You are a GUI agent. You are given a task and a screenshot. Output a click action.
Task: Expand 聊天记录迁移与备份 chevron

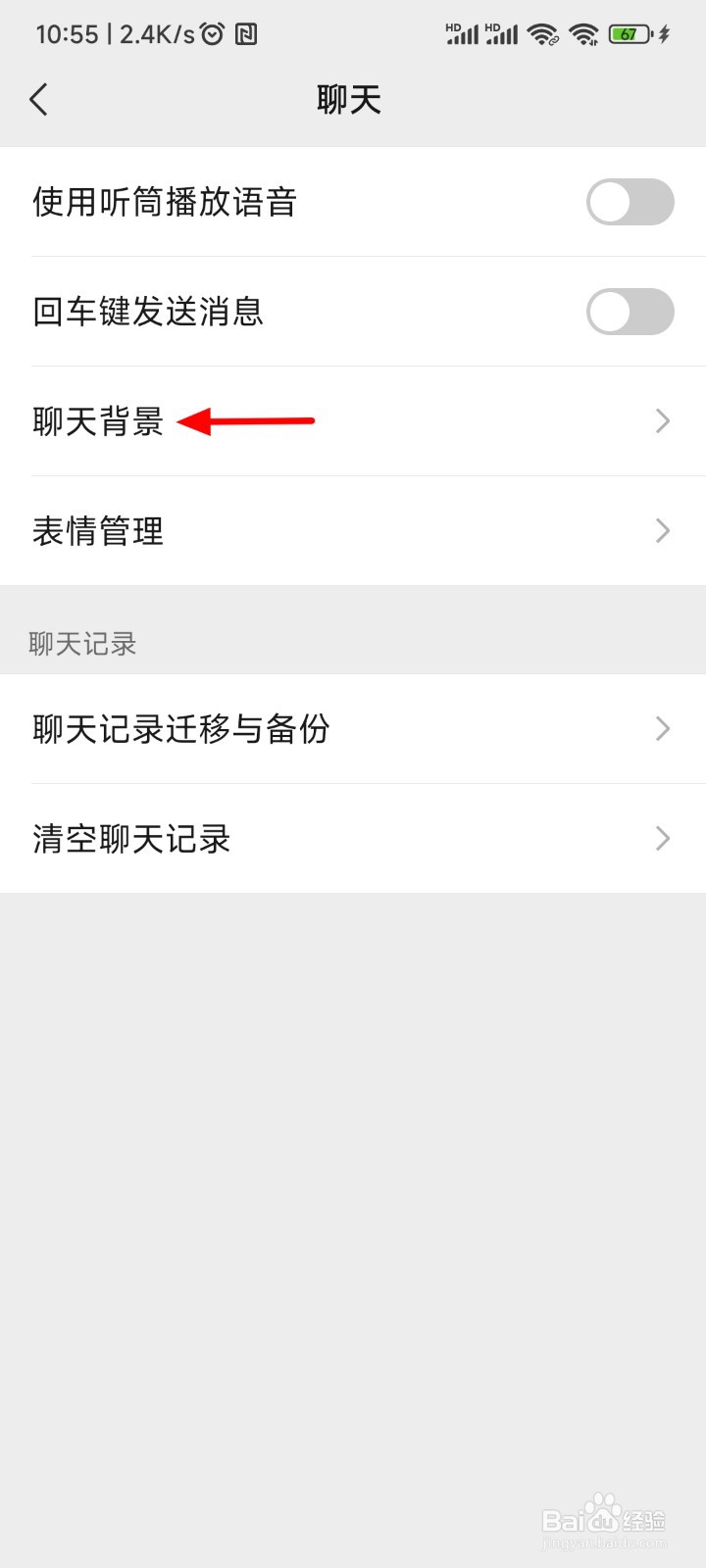tap(662, 729)
